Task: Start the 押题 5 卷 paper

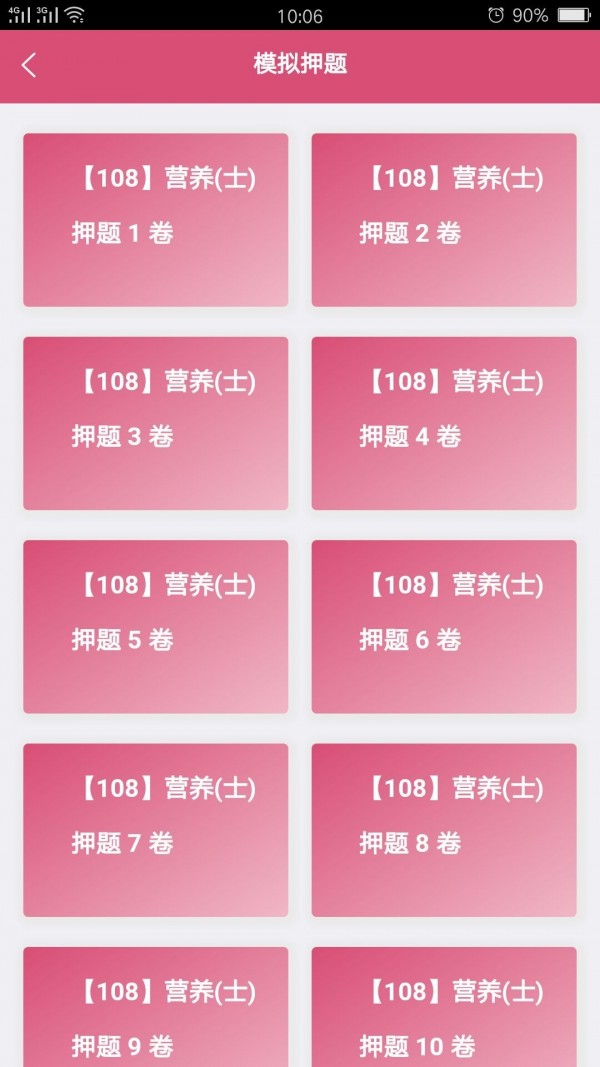Action: [155, 626]
